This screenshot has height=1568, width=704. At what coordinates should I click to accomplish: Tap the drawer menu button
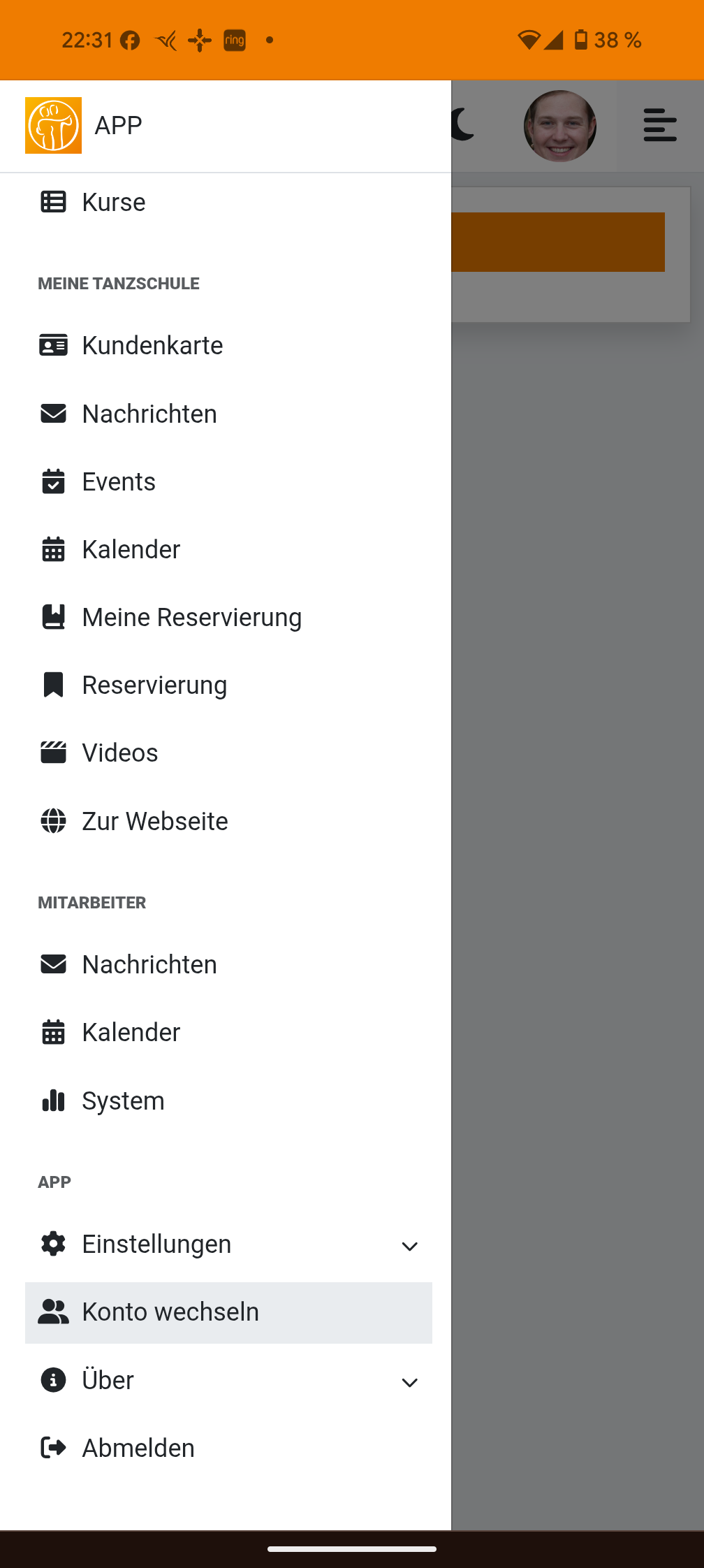(660, 125)
